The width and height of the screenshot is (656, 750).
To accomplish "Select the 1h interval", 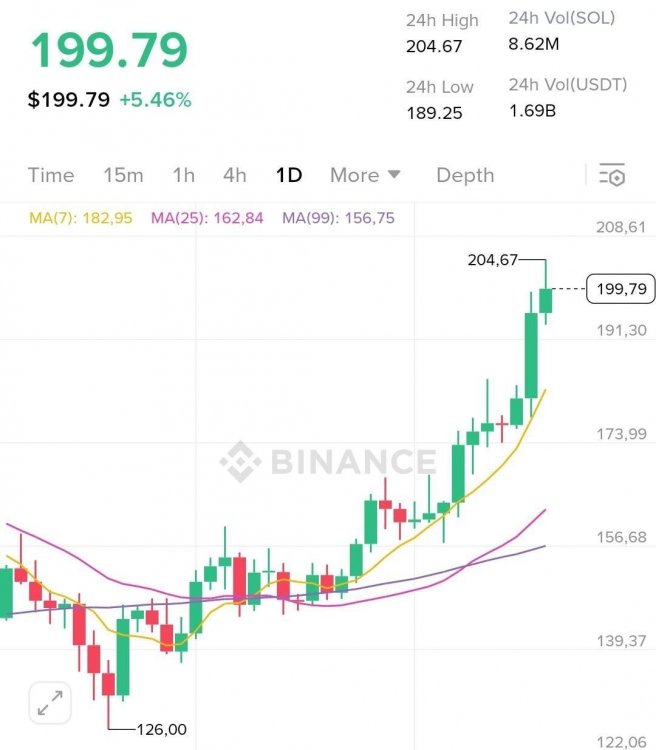I will [x=183, y=175].
